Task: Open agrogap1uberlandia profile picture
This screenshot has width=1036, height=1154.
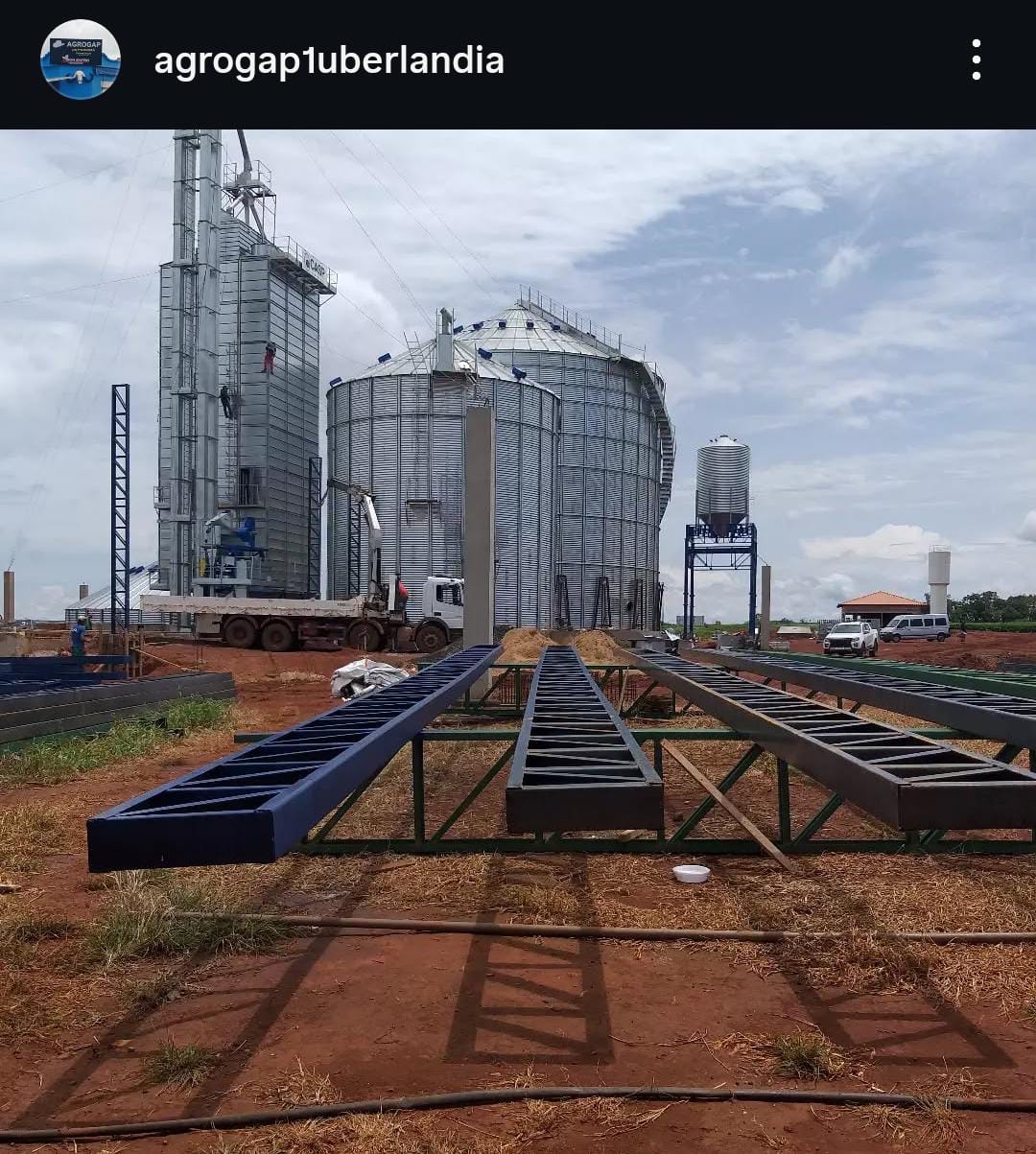Action: pyautogui.click(x=81, y=59)
